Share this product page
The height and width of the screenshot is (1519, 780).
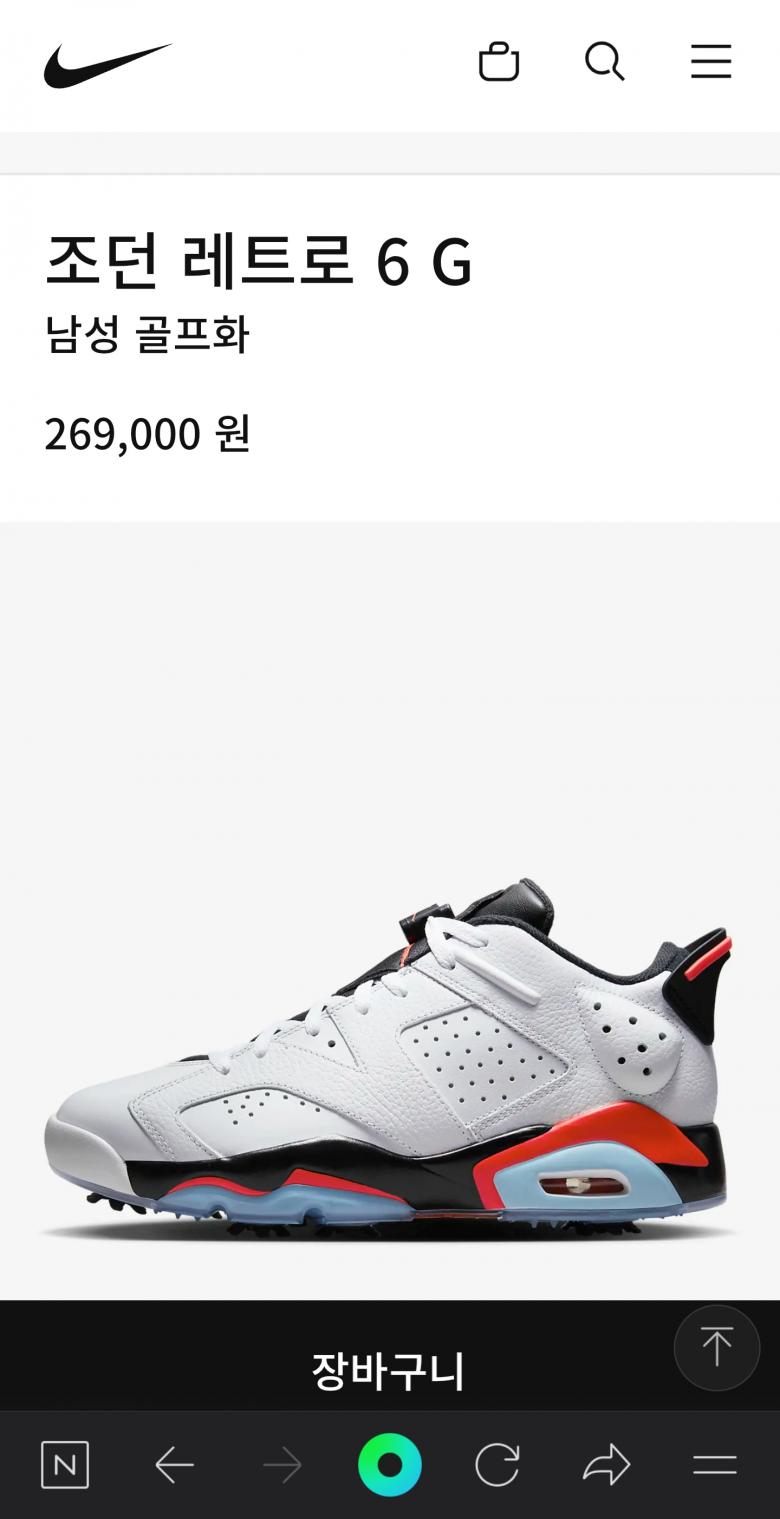click(x=607, y=1465)
